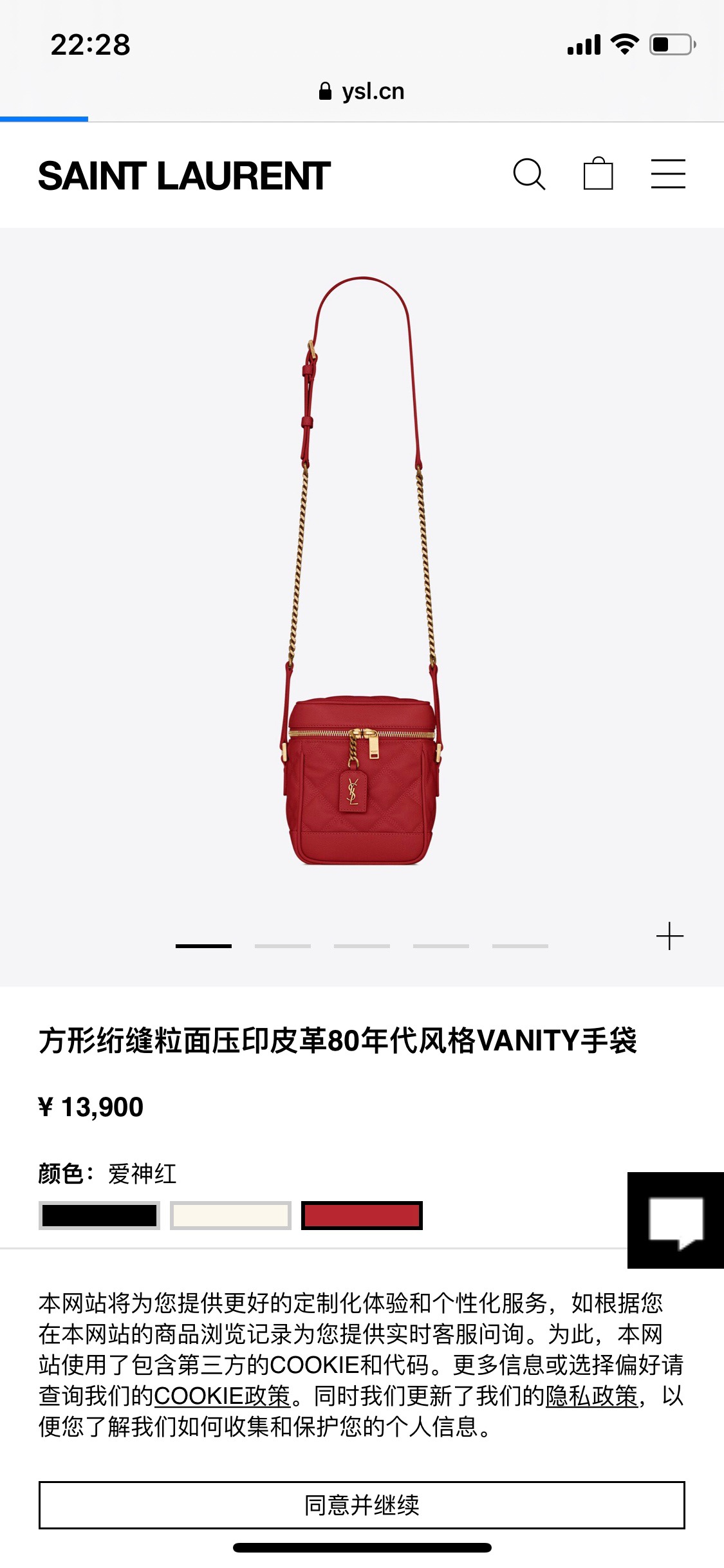Tap 同意并继续 to accept cookies
The width and height of the screenshot is (724, 1568).
point(362,1505)
